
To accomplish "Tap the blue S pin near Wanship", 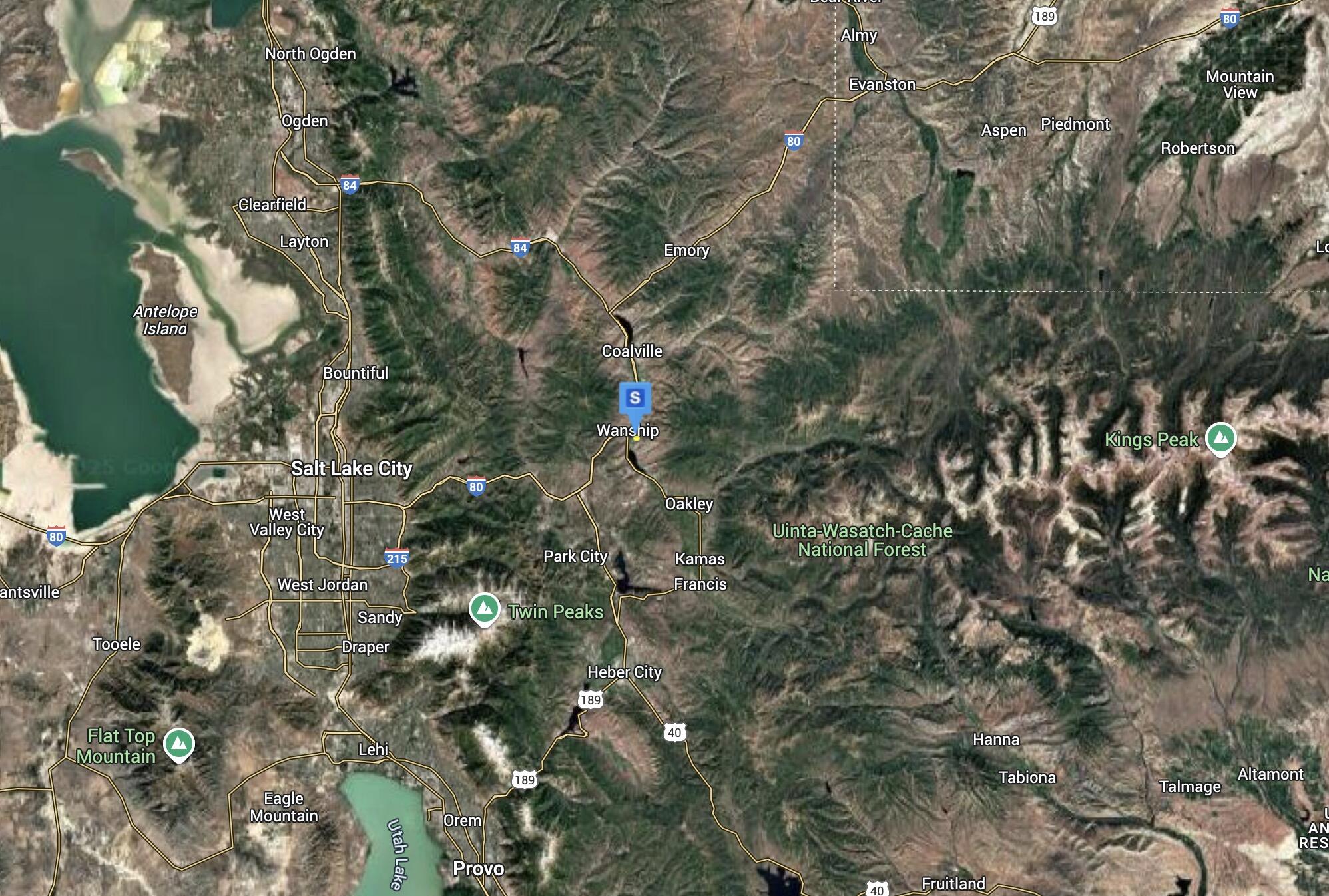I will 635,399.
